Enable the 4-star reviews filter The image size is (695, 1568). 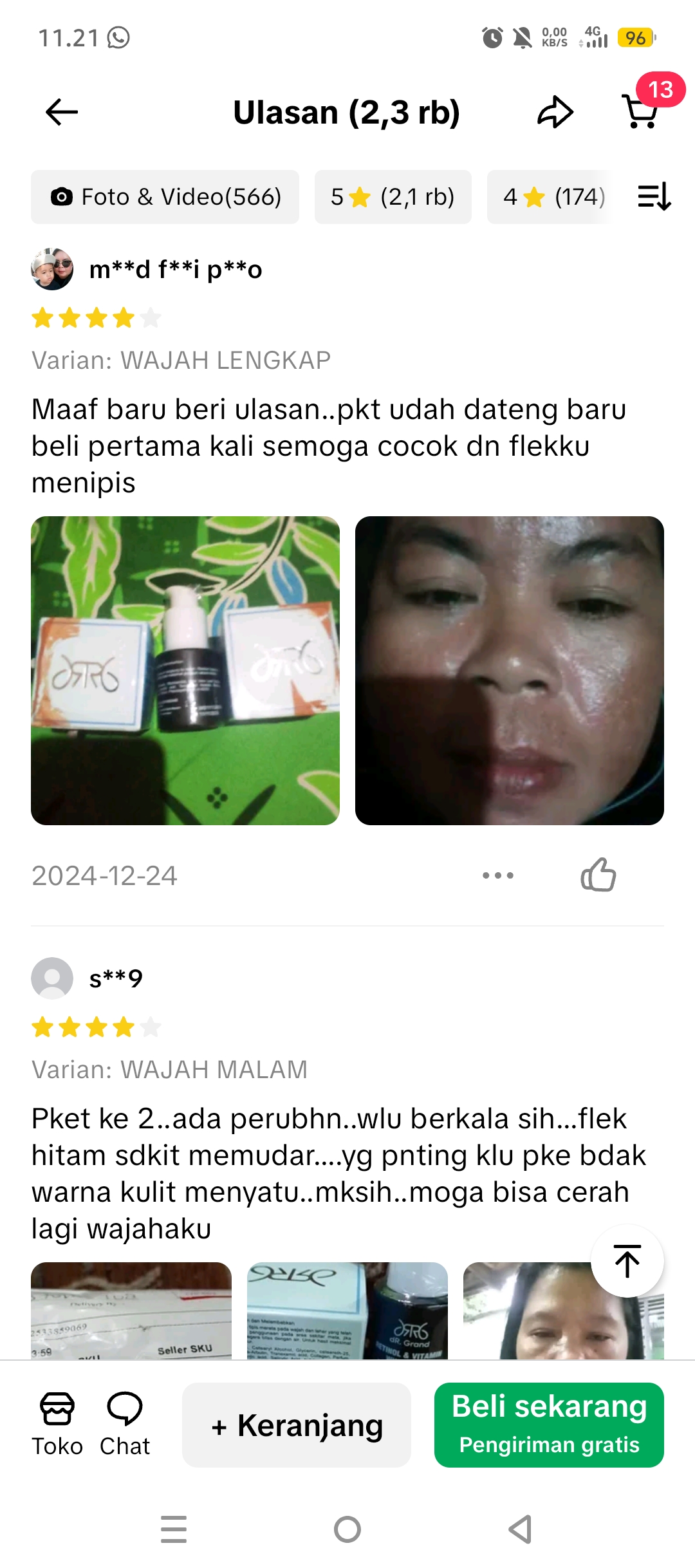(x=553, y=198)
